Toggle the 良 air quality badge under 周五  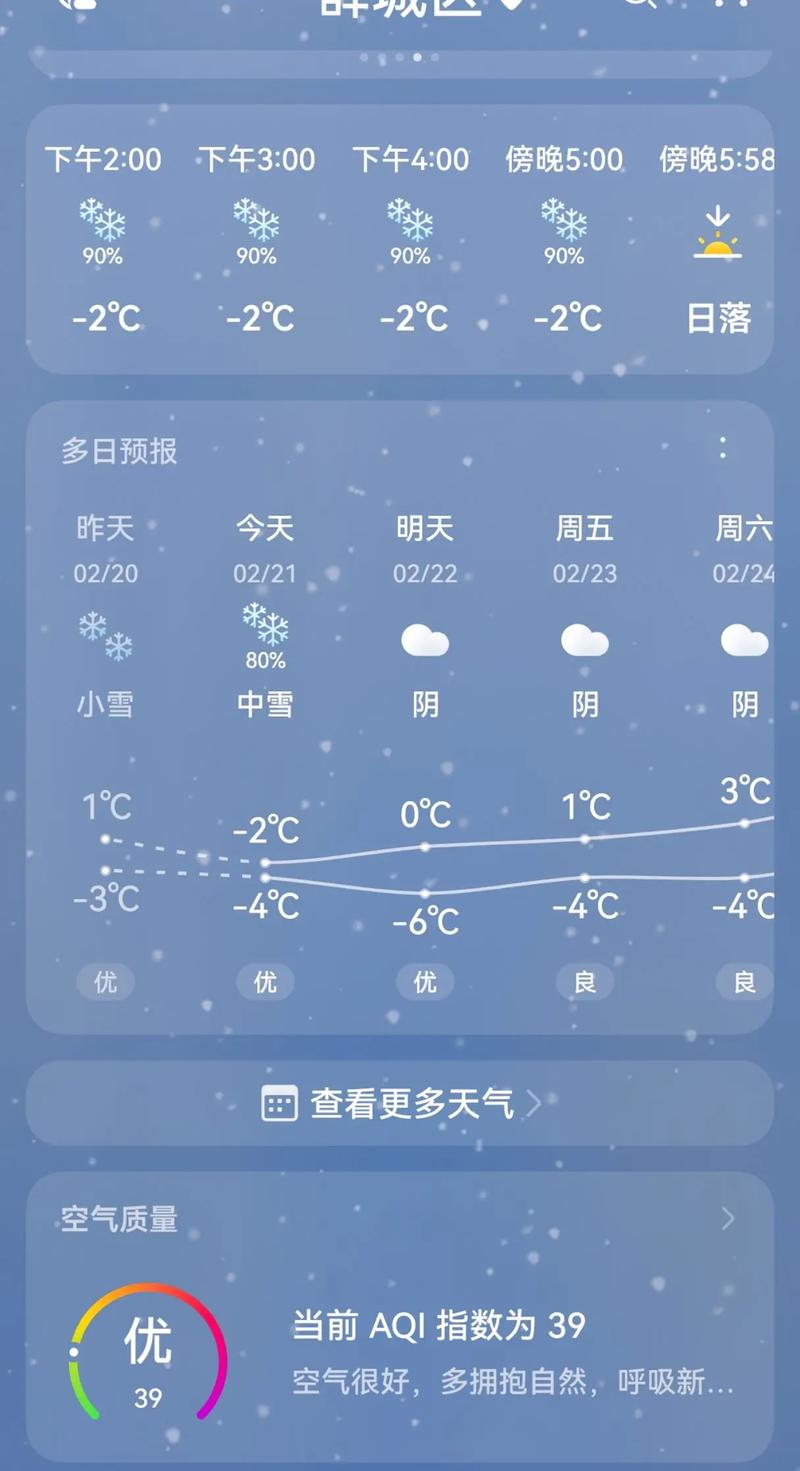coord(584,982)
